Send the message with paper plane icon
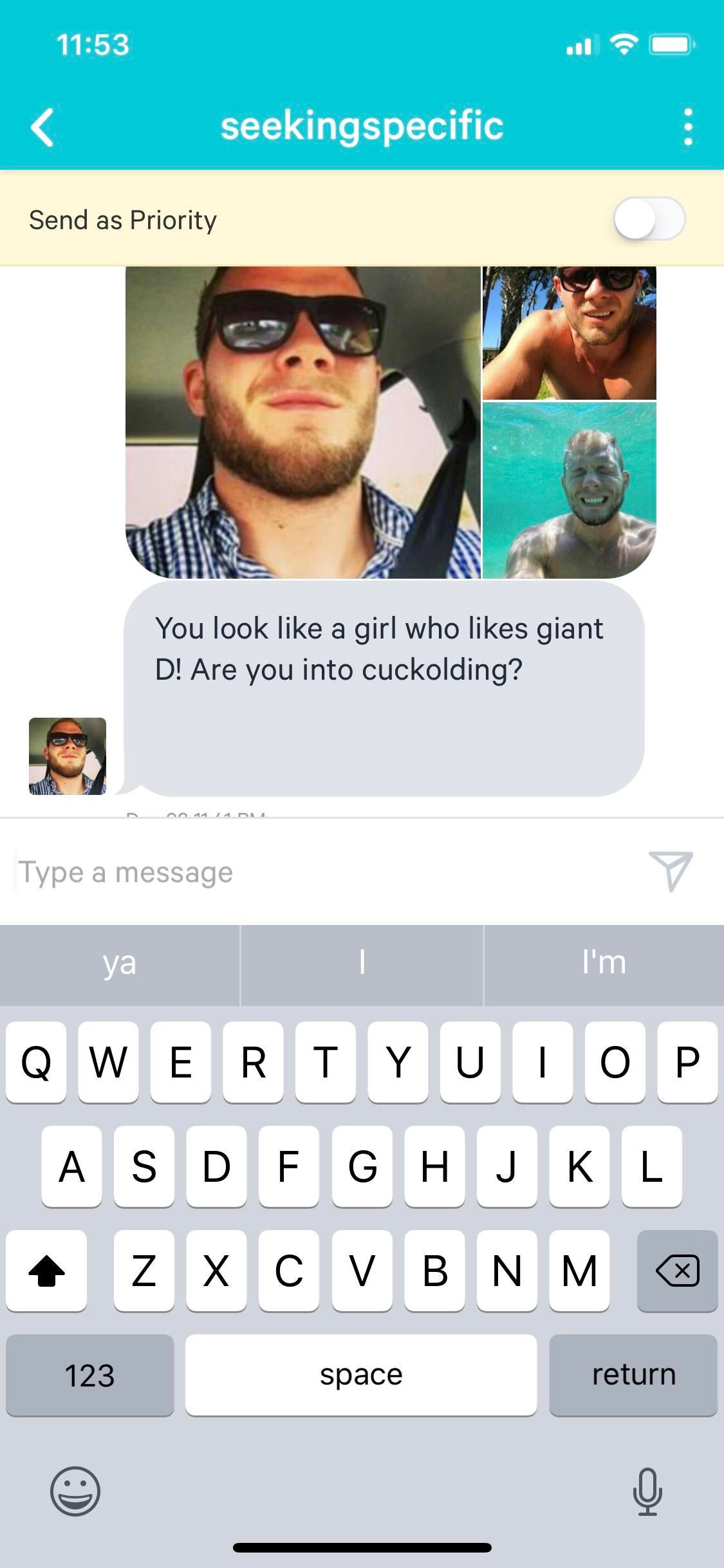Image resolution: width=724 pixels, height=1568 pixels. coord(670,871)
